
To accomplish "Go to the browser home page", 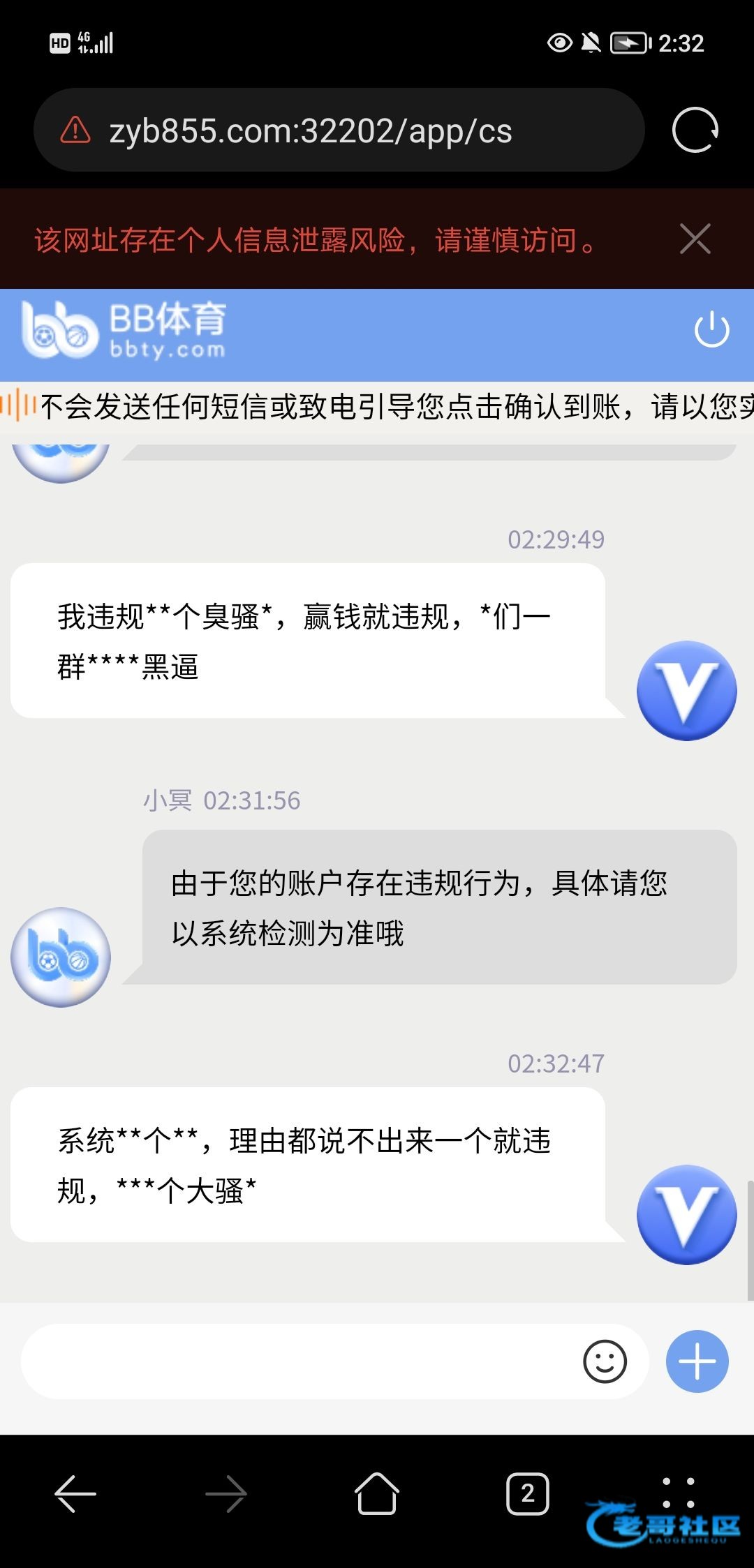I will tap(376, 1494).
